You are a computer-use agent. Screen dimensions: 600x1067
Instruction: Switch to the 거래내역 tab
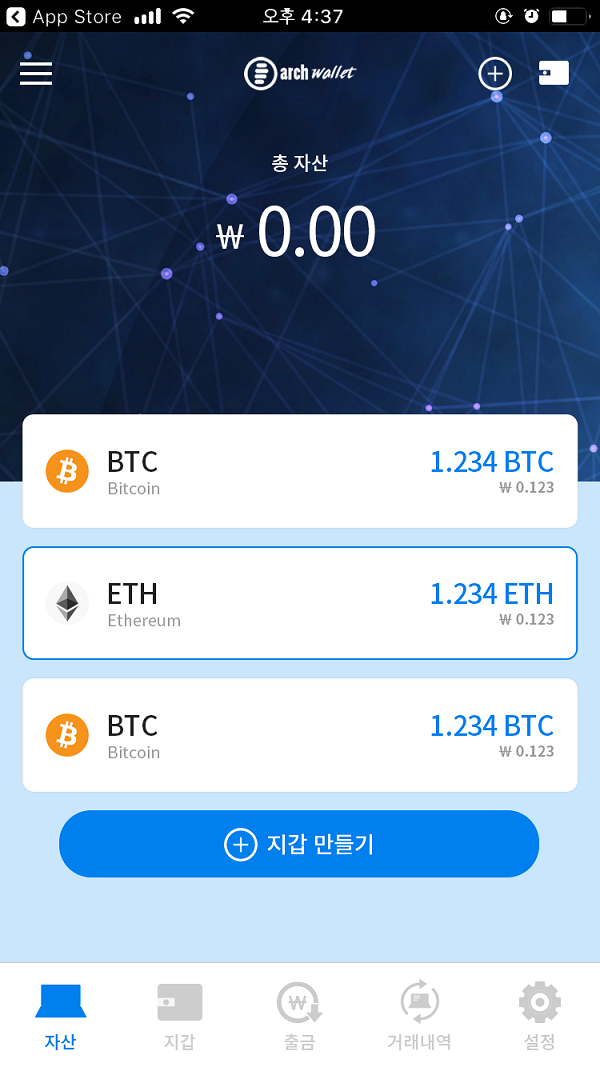tap(419, 1016)
